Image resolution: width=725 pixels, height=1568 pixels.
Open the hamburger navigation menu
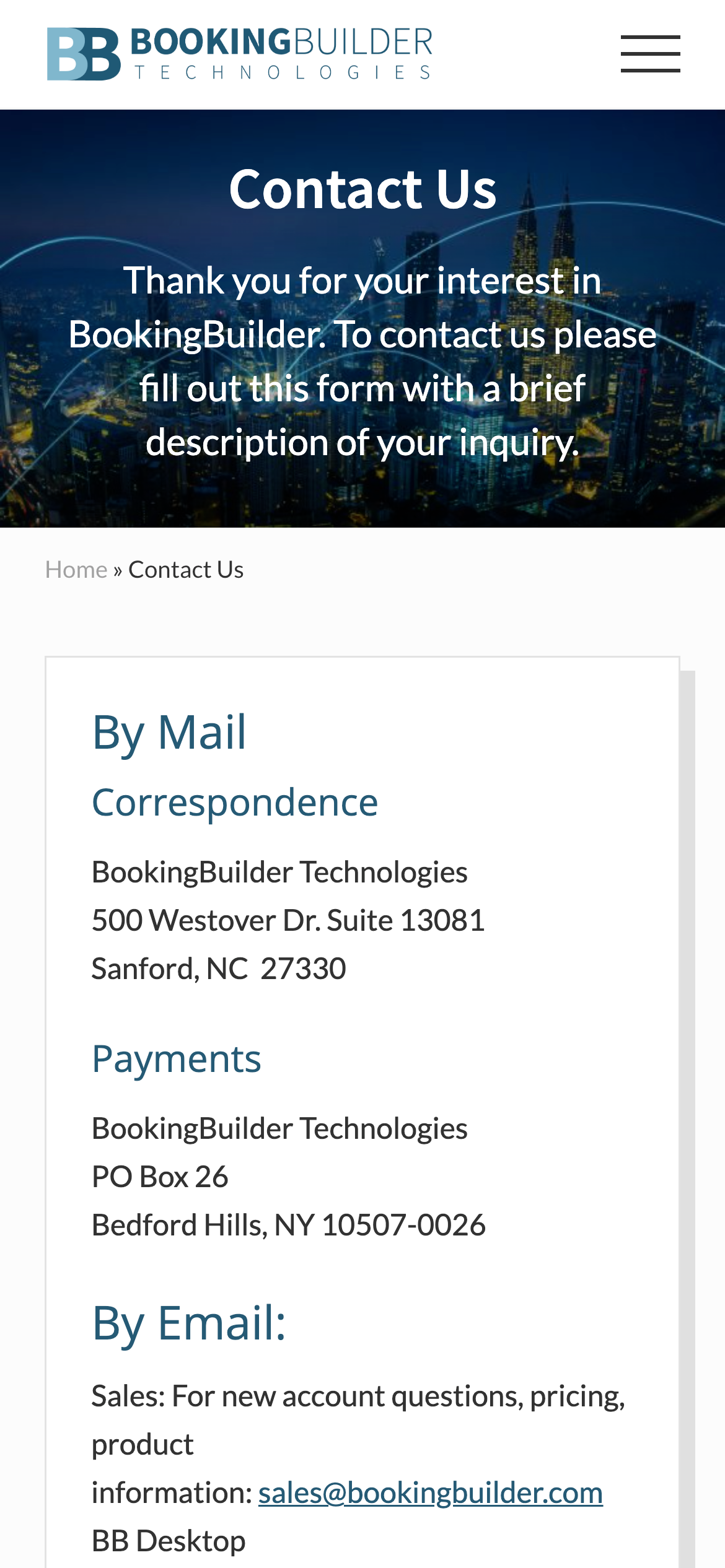[x=650, y=54]
